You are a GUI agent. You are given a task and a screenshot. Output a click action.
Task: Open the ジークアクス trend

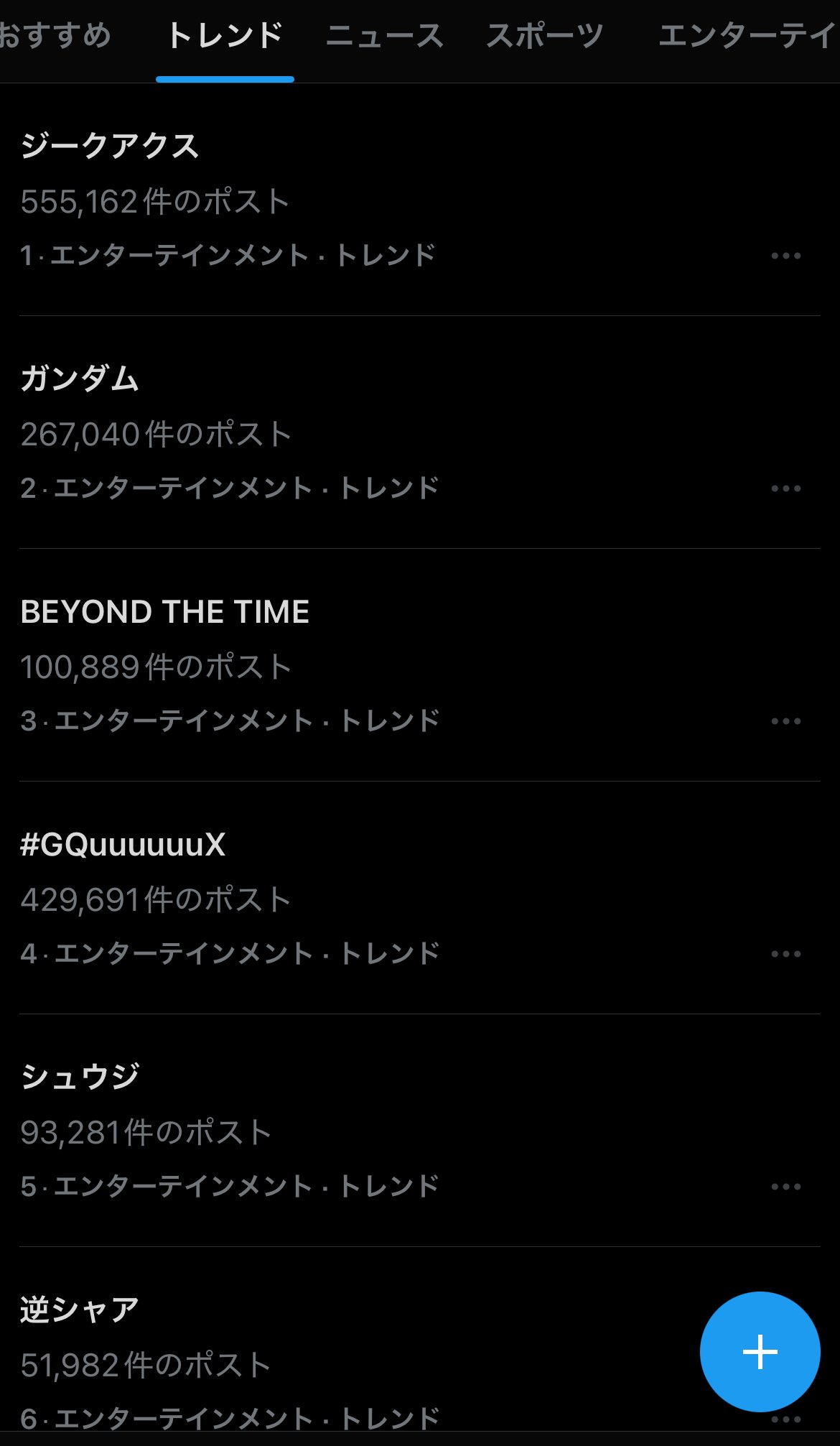(420, 200)
